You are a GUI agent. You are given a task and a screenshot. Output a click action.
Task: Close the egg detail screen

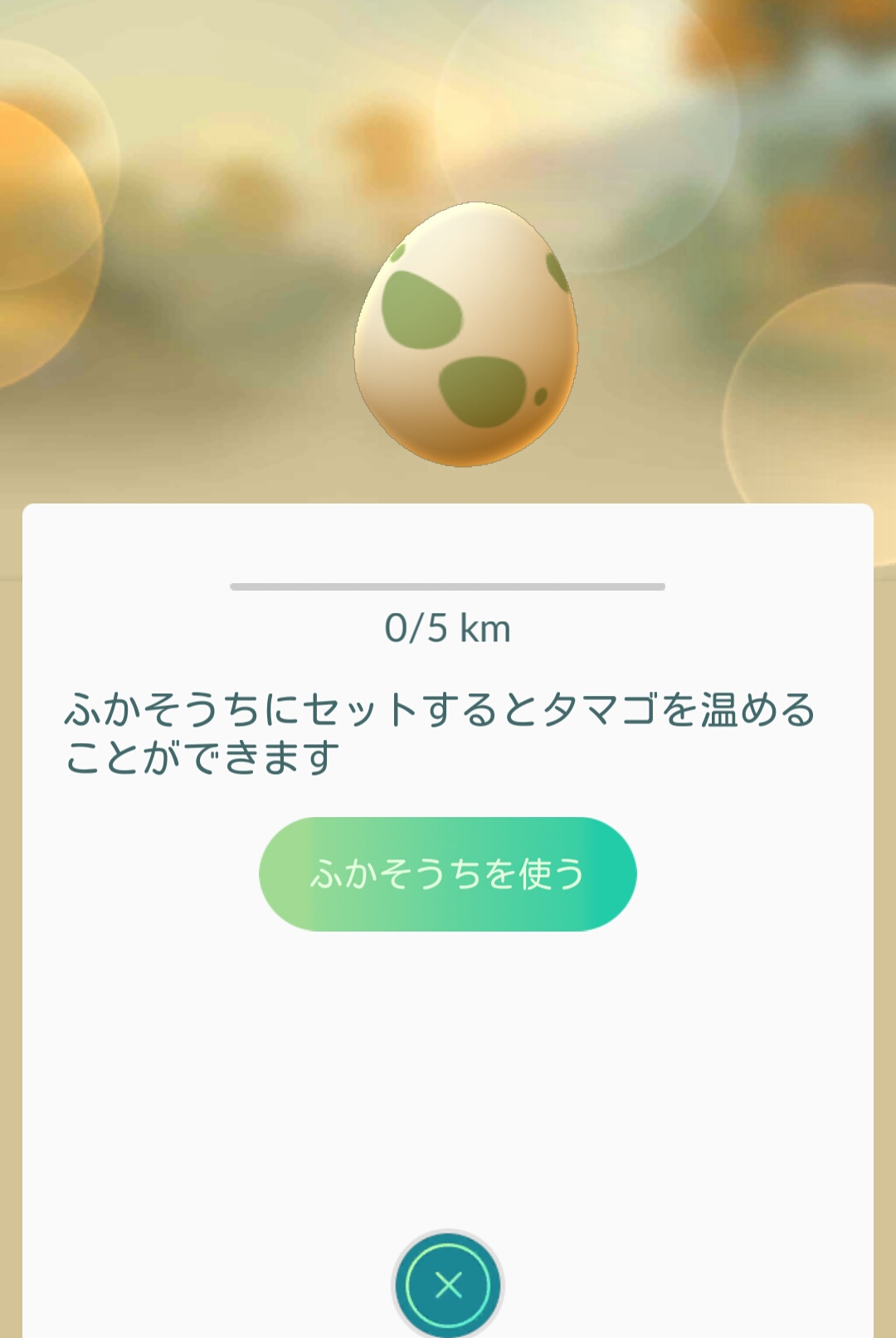(448, 1284)
